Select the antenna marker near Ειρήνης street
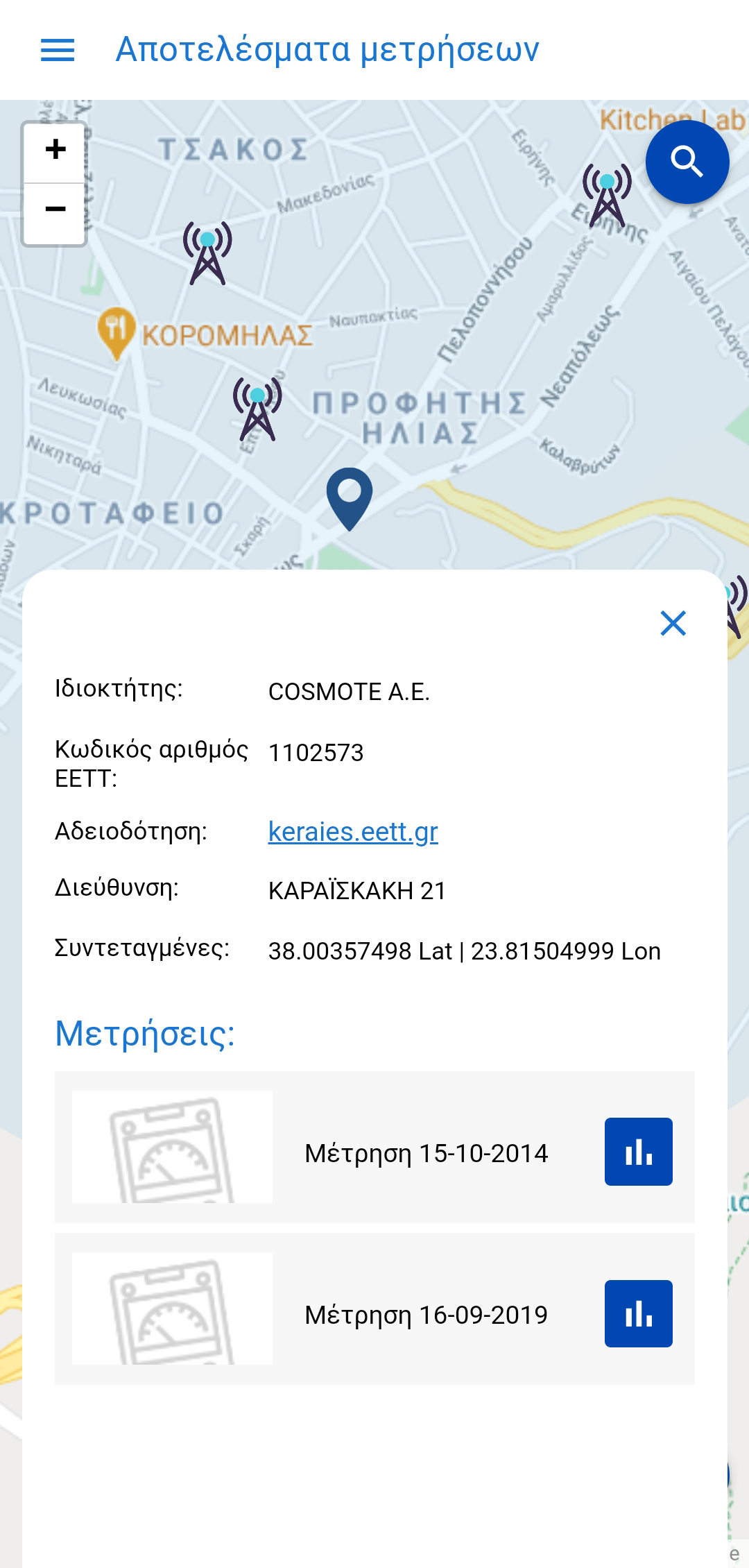The image size is (749, 1568). (607, 196)
